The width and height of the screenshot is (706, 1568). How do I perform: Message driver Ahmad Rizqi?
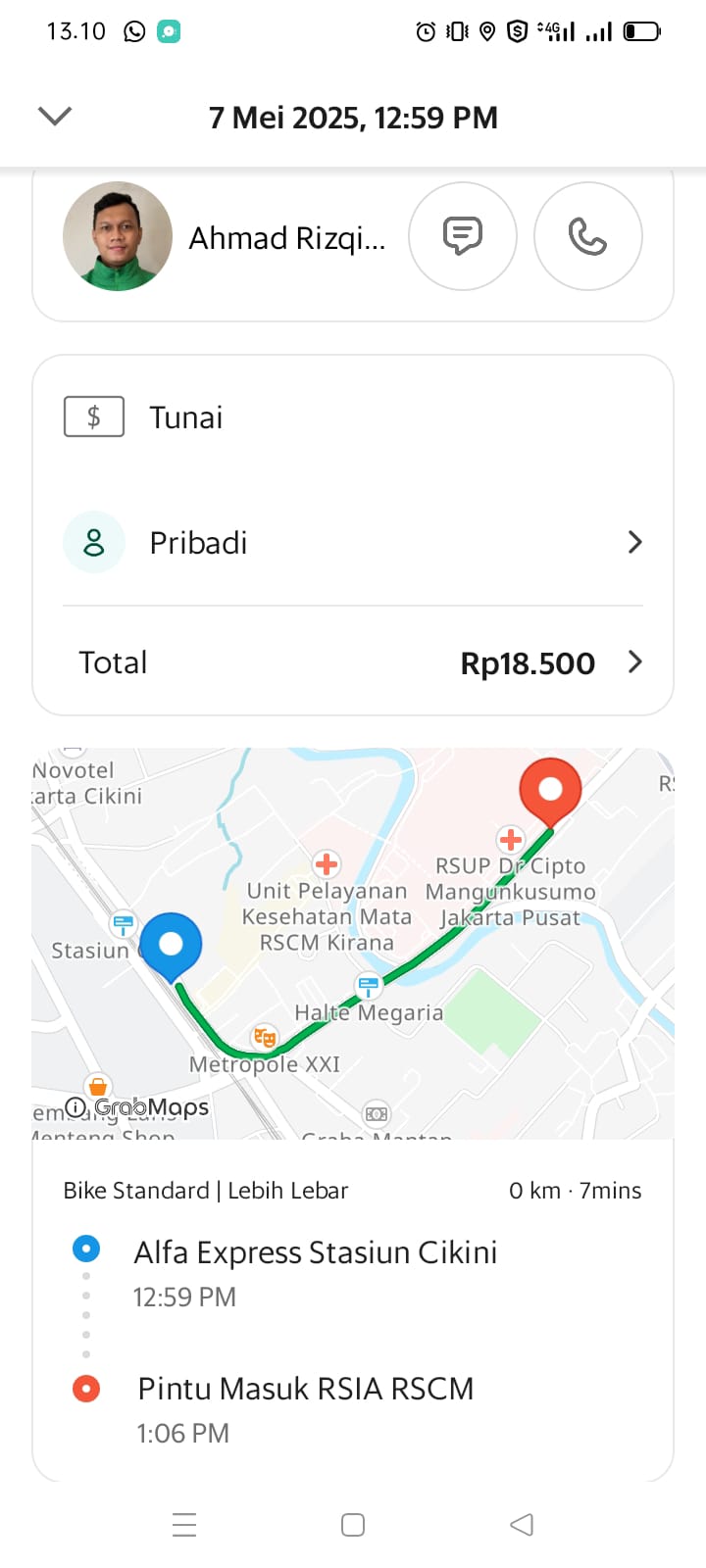point(463,236)
